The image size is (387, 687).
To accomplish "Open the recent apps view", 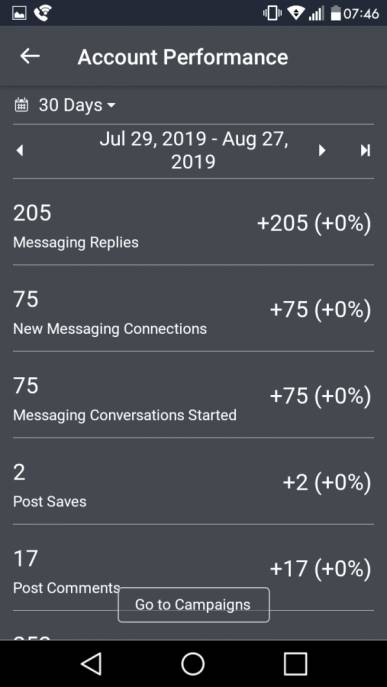I will (295, 664).
